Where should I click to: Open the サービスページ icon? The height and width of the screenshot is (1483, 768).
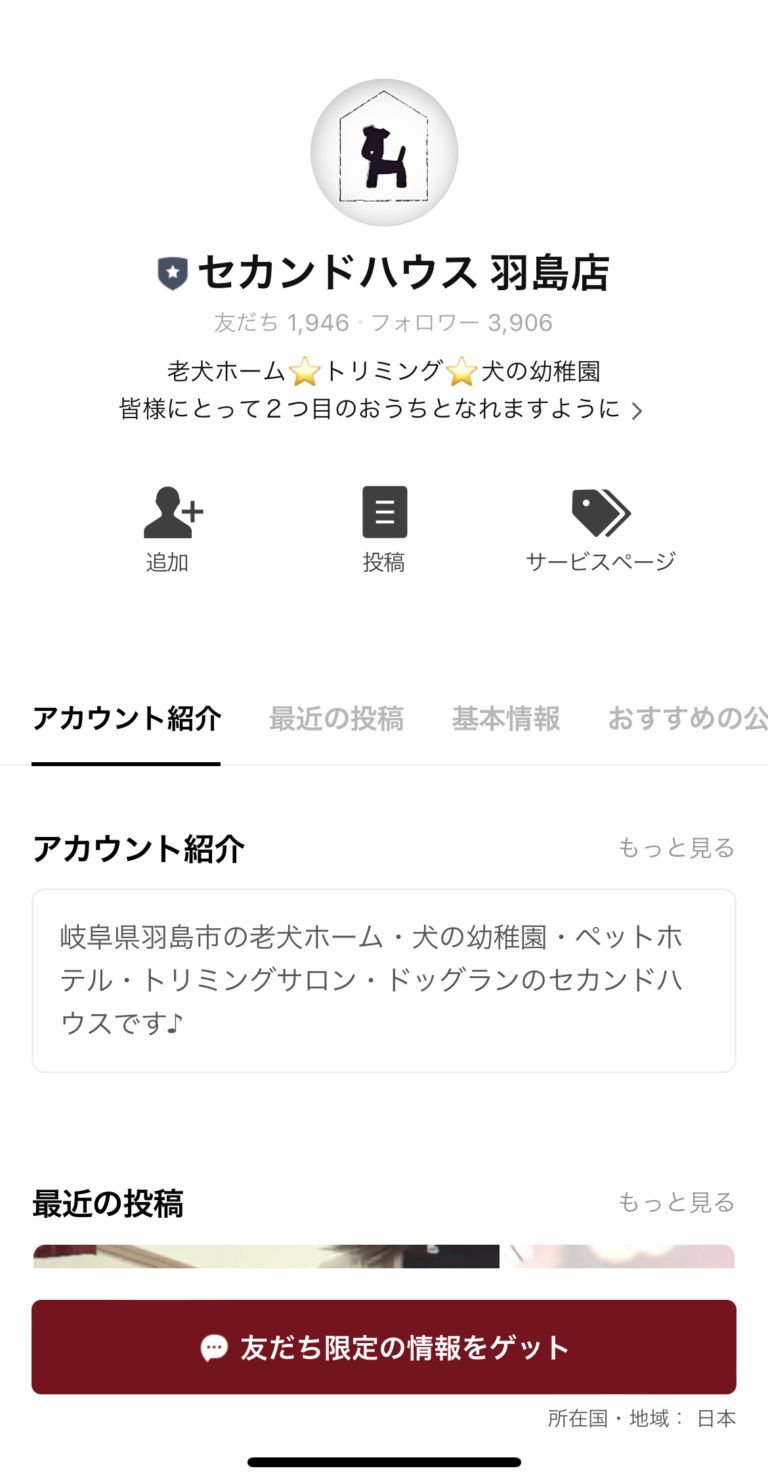click(x=600, y=512)
